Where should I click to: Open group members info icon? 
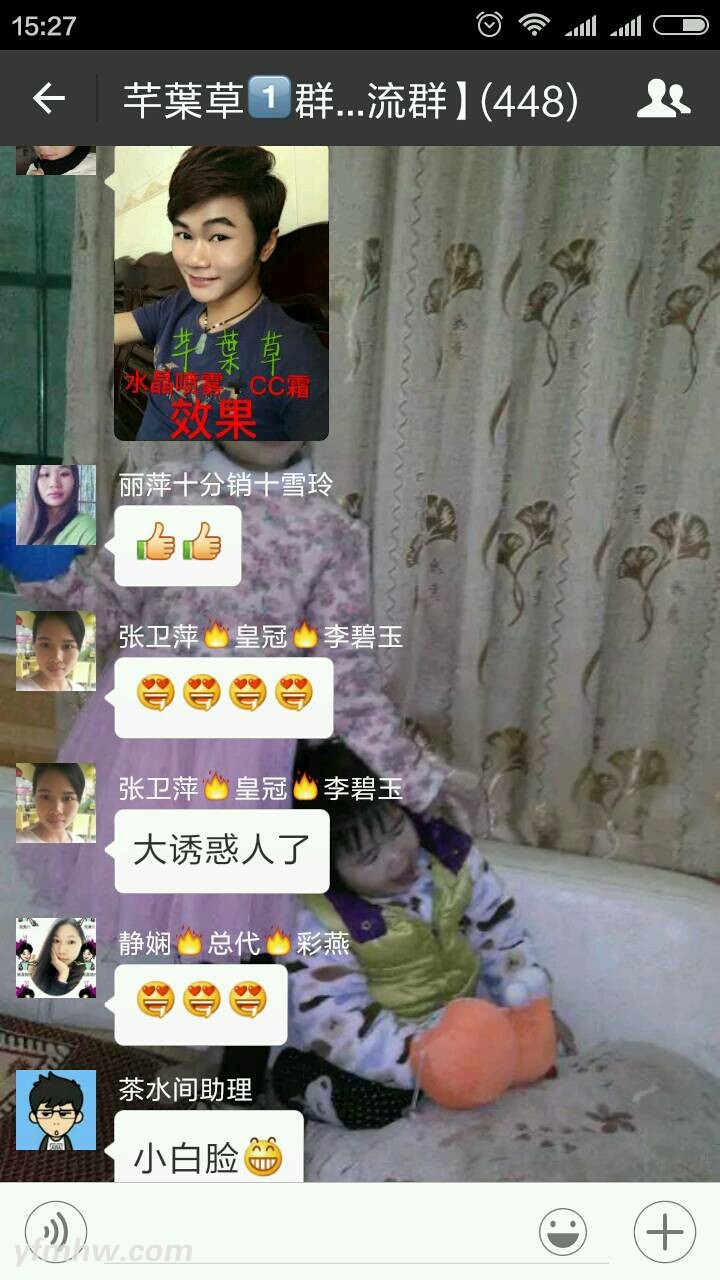[x=663, y=99]
